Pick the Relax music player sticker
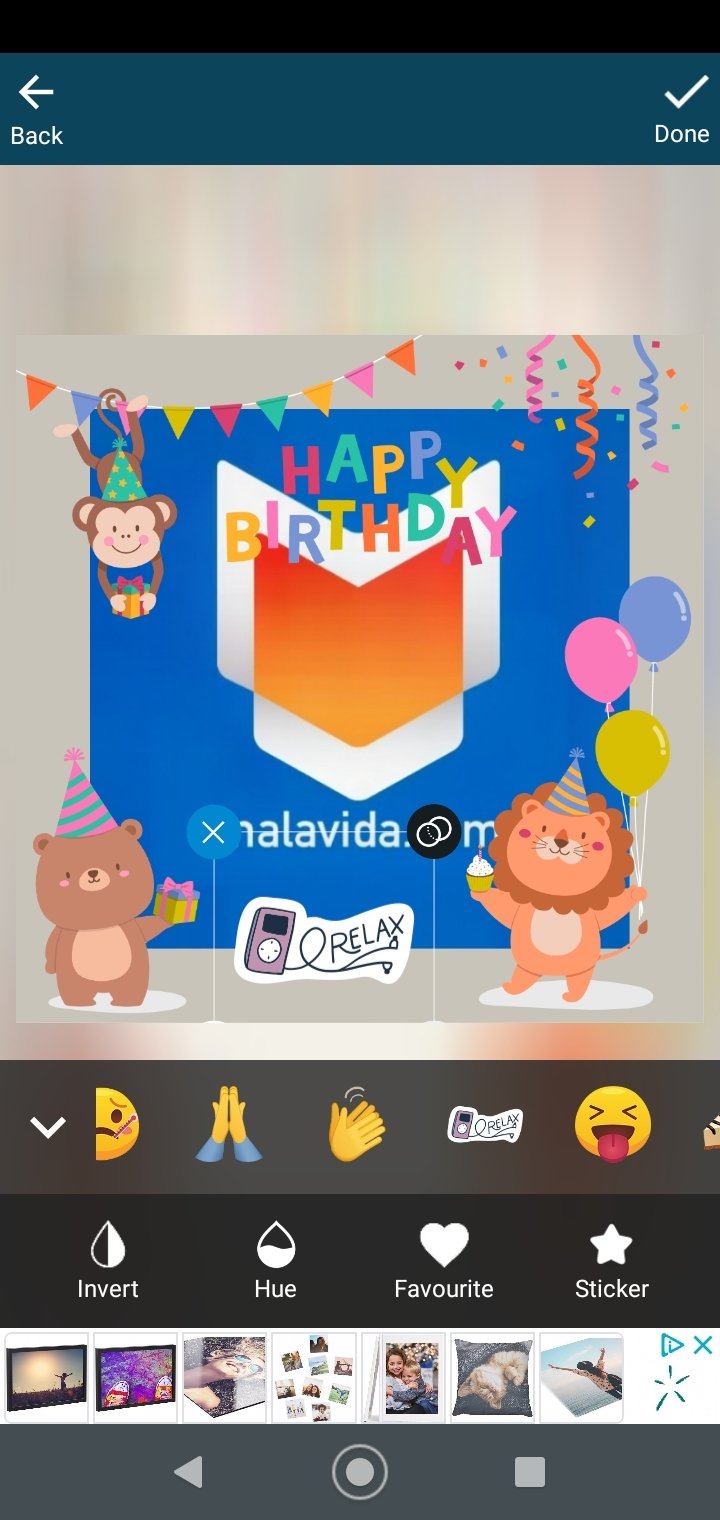The image size is (720, 1520). coord(484,1126)
